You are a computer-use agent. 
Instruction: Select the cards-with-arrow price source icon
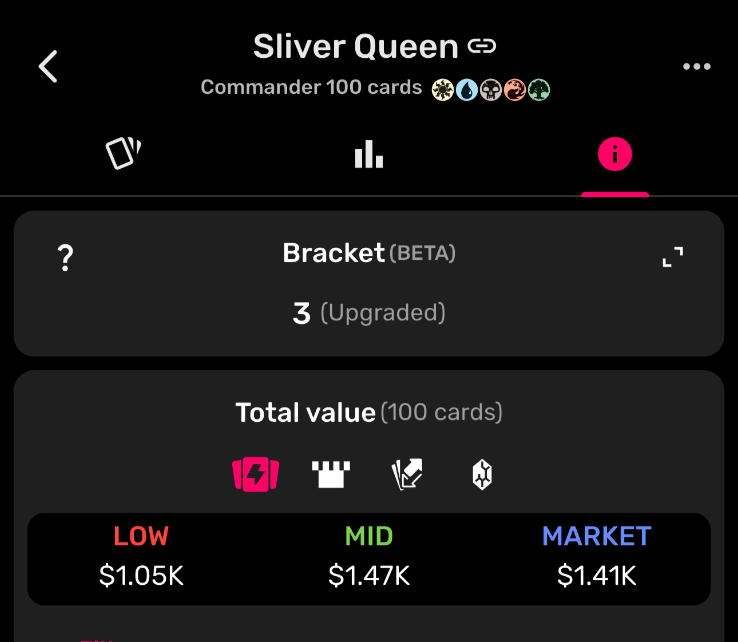pos(407,475)
